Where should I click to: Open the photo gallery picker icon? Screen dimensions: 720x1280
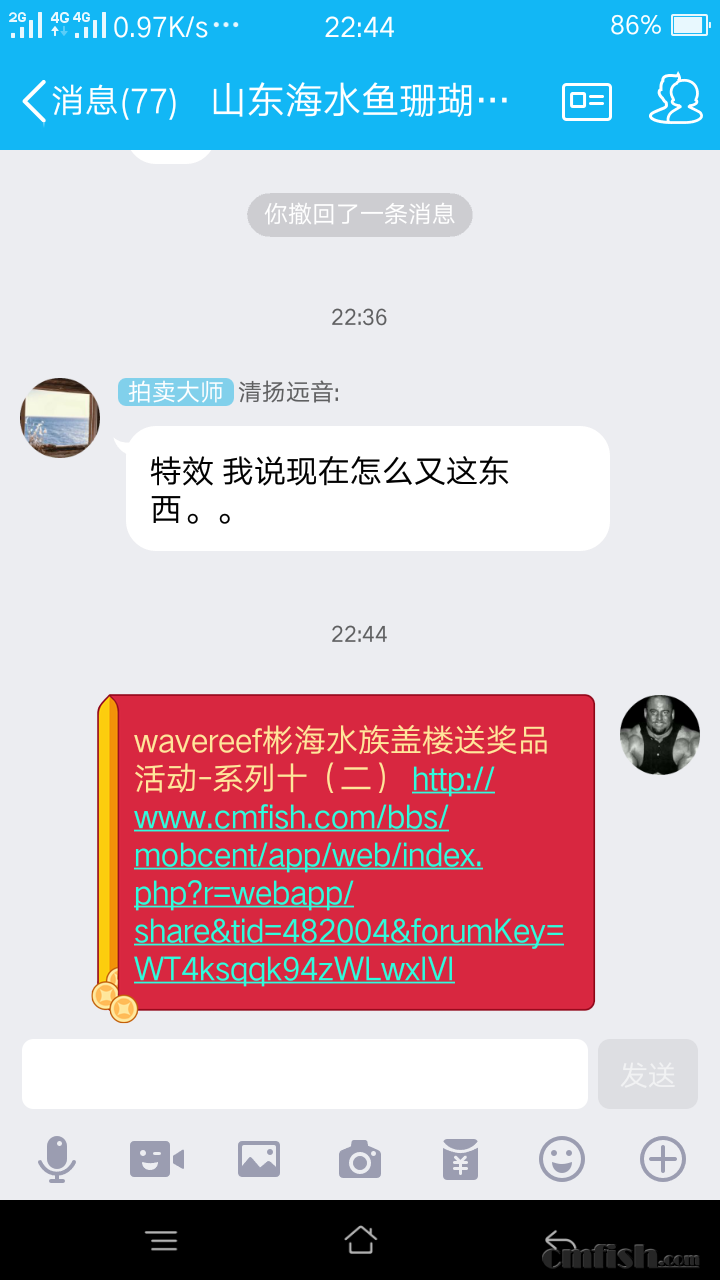tap(258, 1158)
